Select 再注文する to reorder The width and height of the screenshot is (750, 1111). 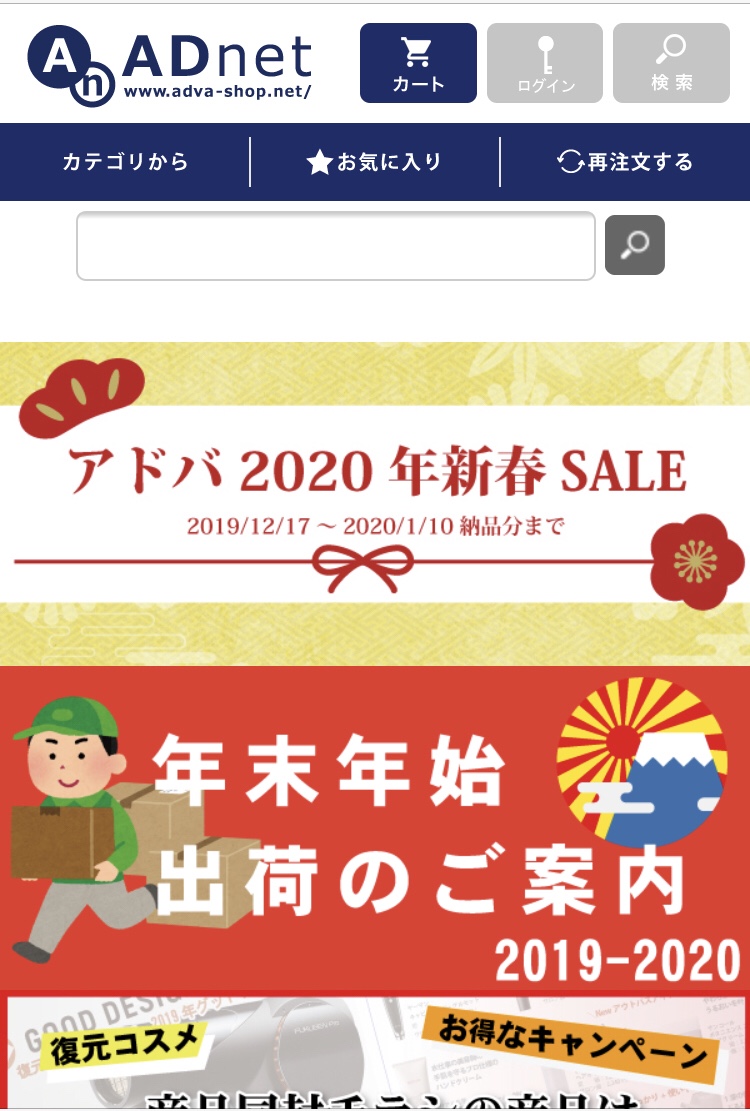click(x=625, y=162)
